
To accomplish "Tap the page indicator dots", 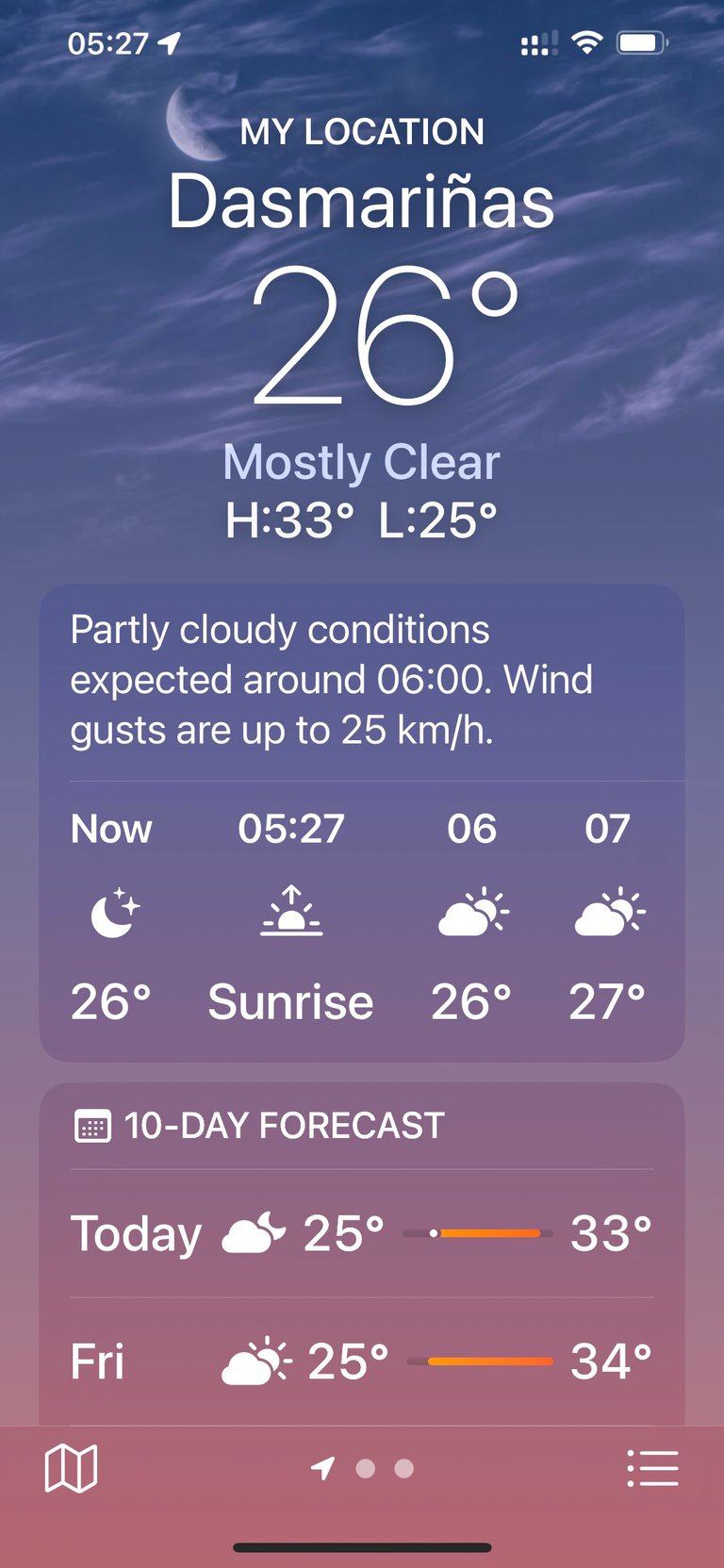I will tap(363, 1468).
